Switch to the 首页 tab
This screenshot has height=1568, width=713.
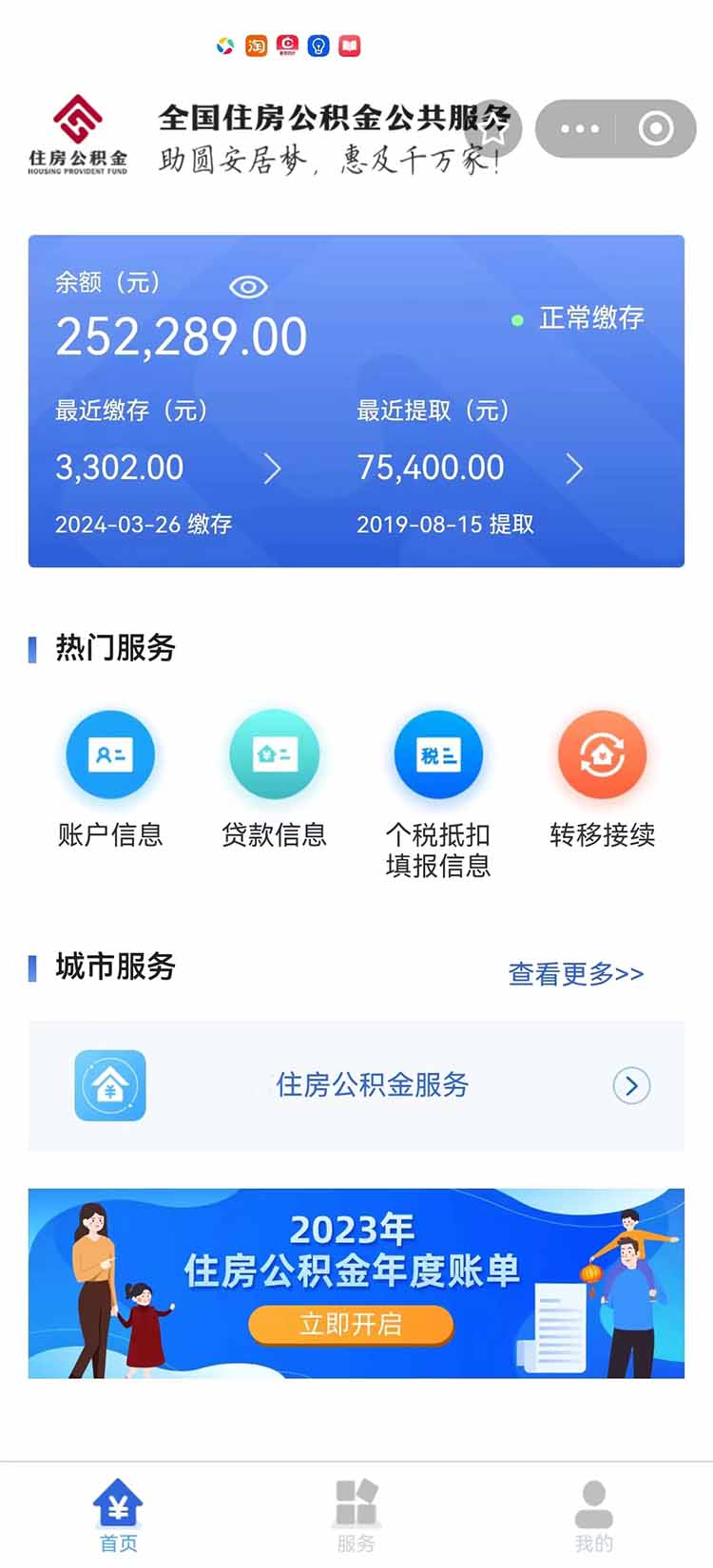(x=118, y=1515)
